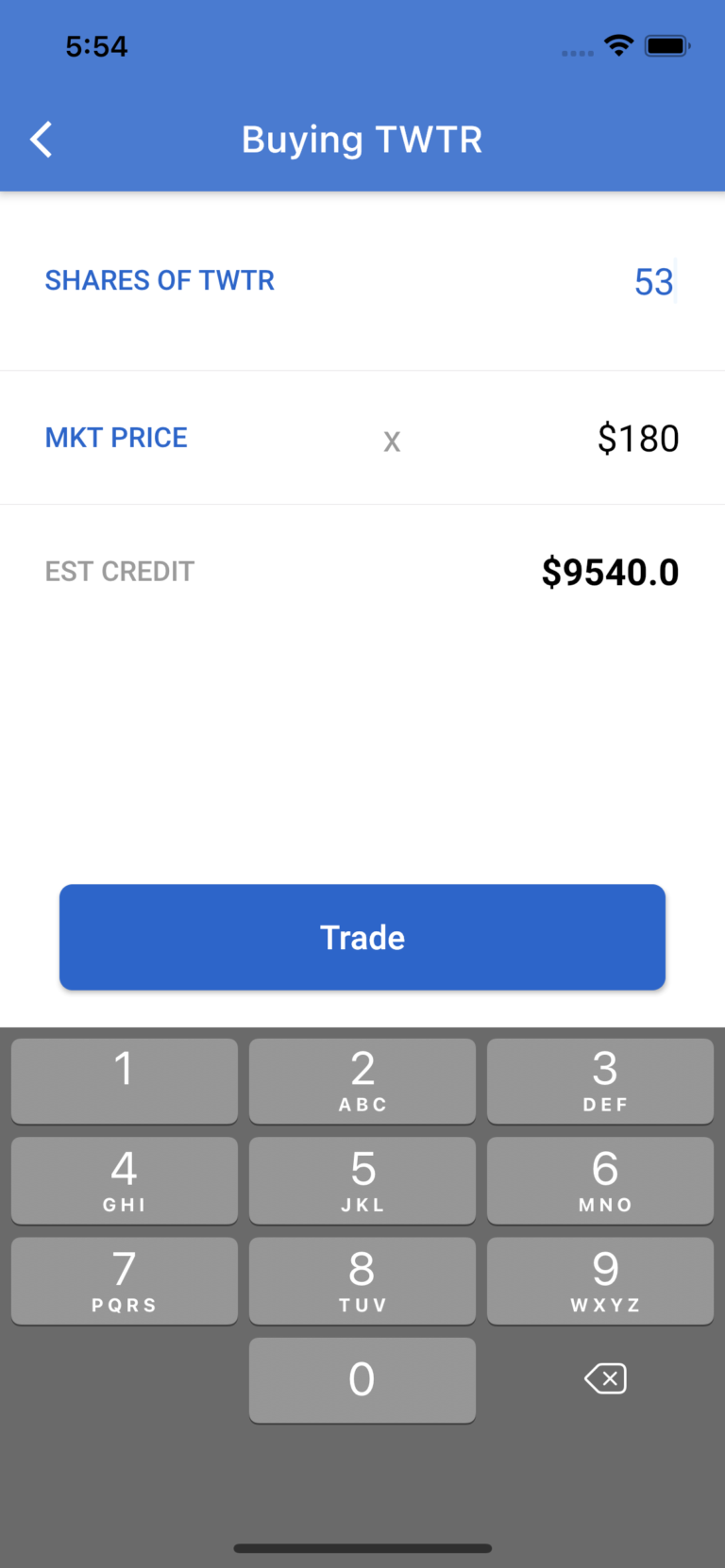Select the SHARES OF TWTR input showing 53

pyautogui.click(x=654, y=280)
